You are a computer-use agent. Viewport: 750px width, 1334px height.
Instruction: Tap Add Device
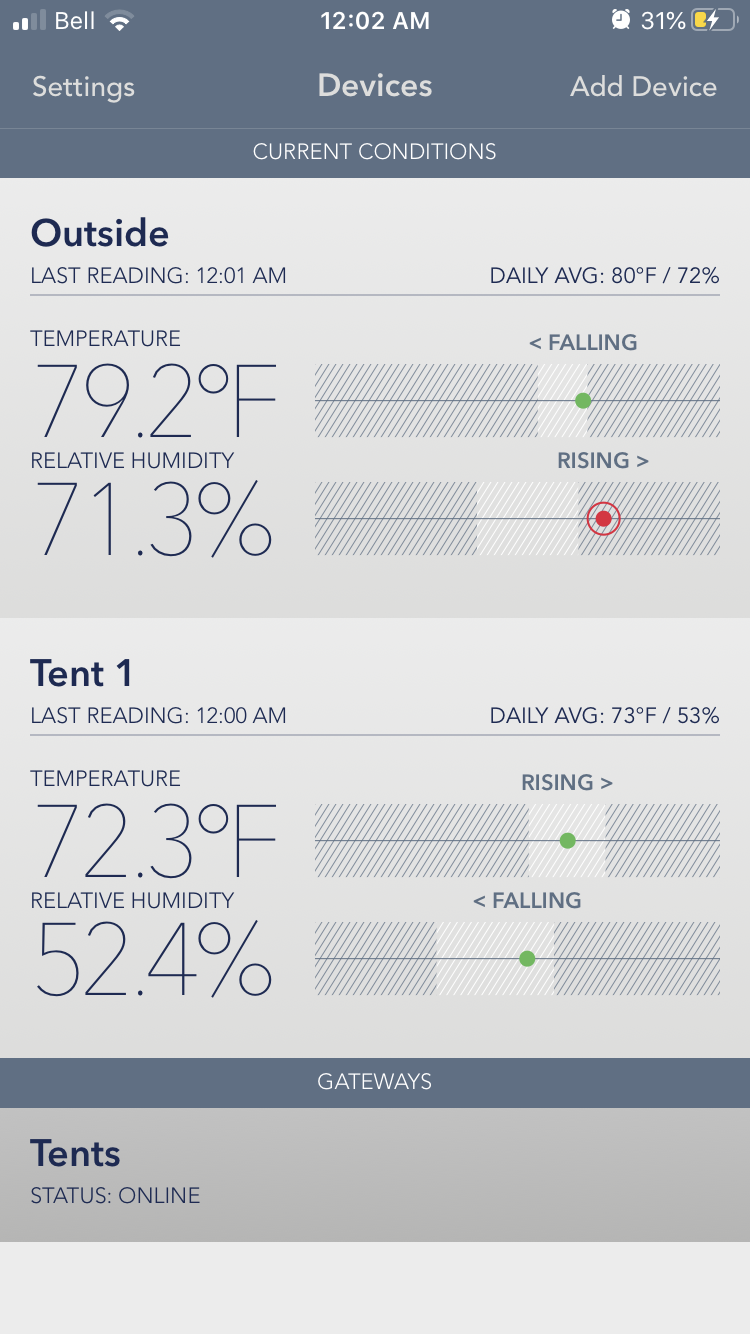(643, 87)
